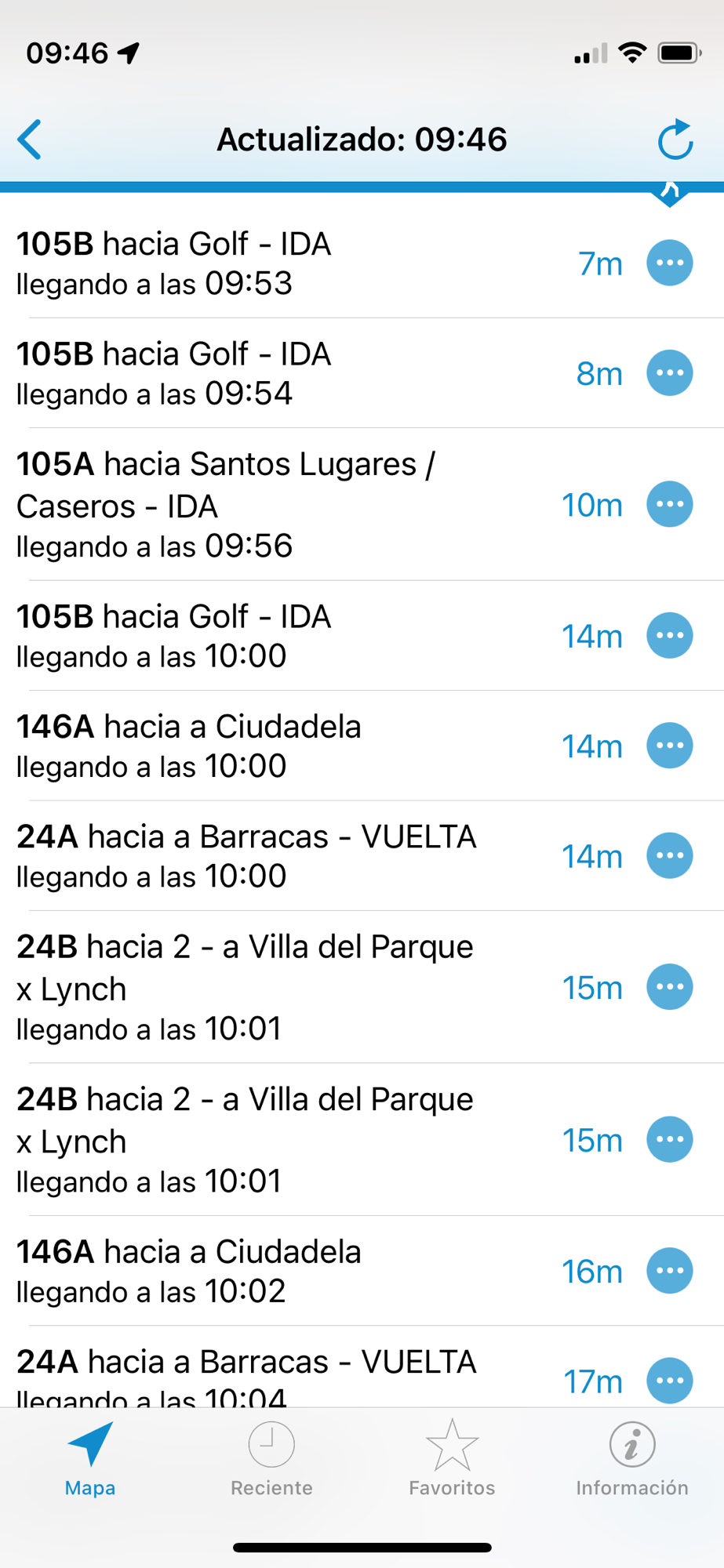The width and height of the screenshot is (724, 1568).
Task: Open the 24A Barracas arriving 10:00
Action: [x=275, y=855]
